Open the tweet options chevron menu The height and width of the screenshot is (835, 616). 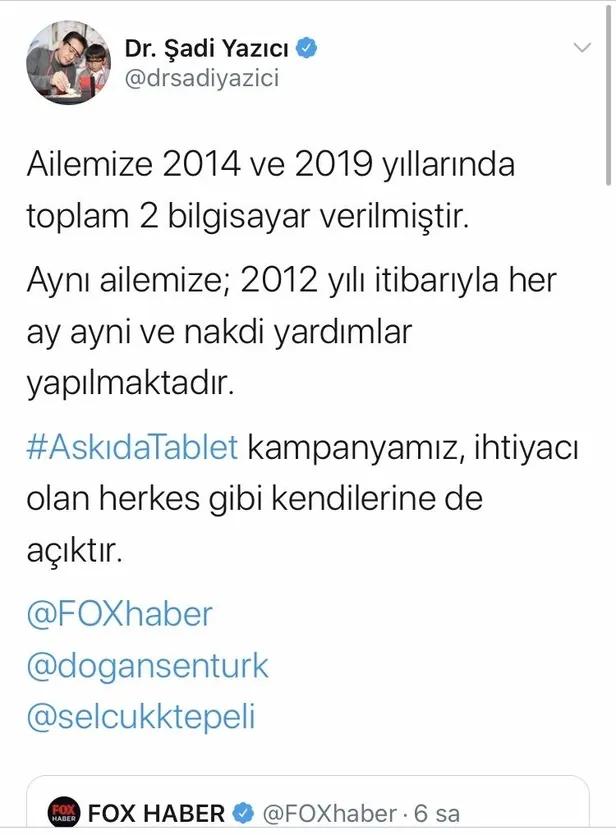pyautogui.click(x=582, y=48)
